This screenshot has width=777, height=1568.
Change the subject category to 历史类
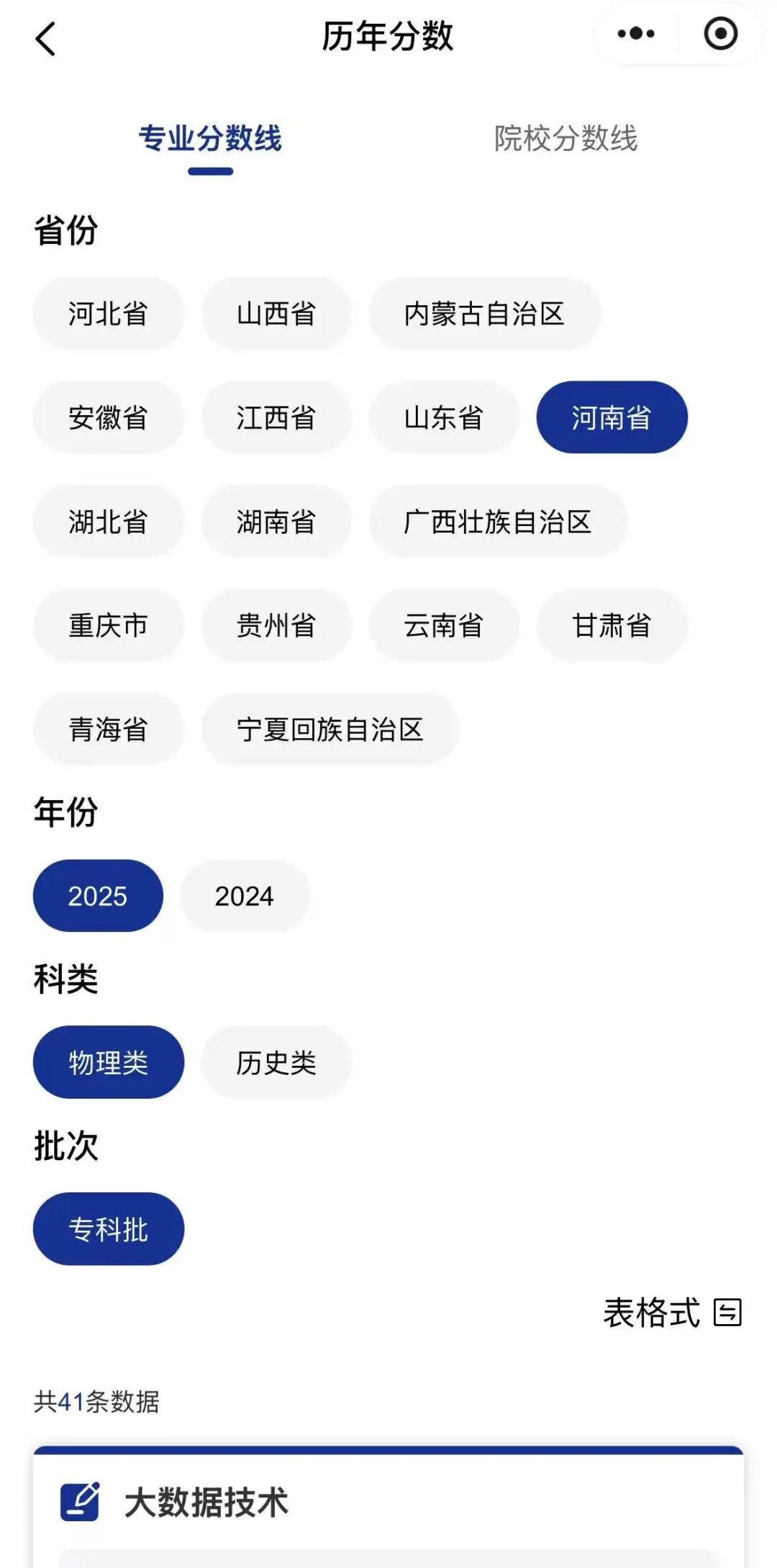(x=276, y=1063)
